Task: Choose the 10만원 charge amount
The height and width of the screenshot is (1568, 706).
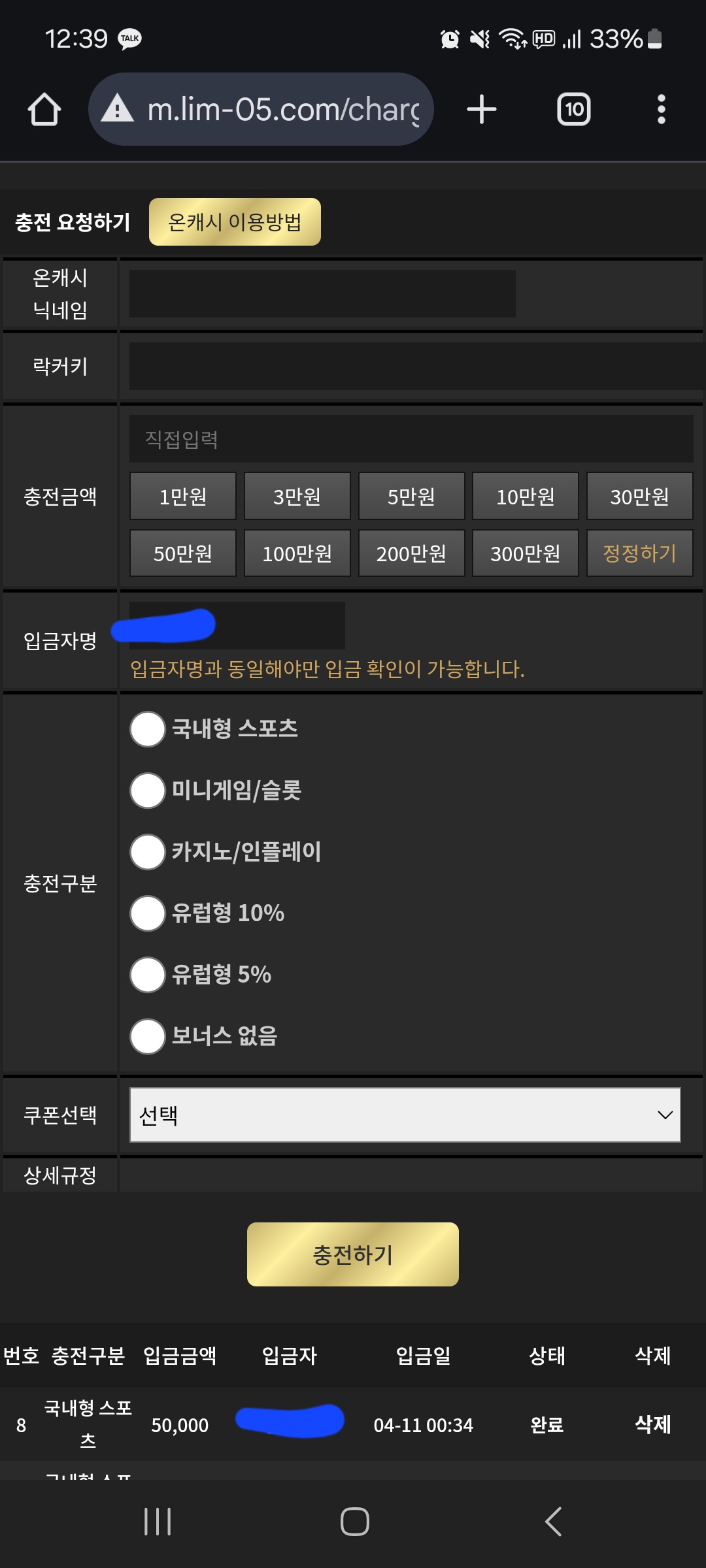Action: click(526, 497)
